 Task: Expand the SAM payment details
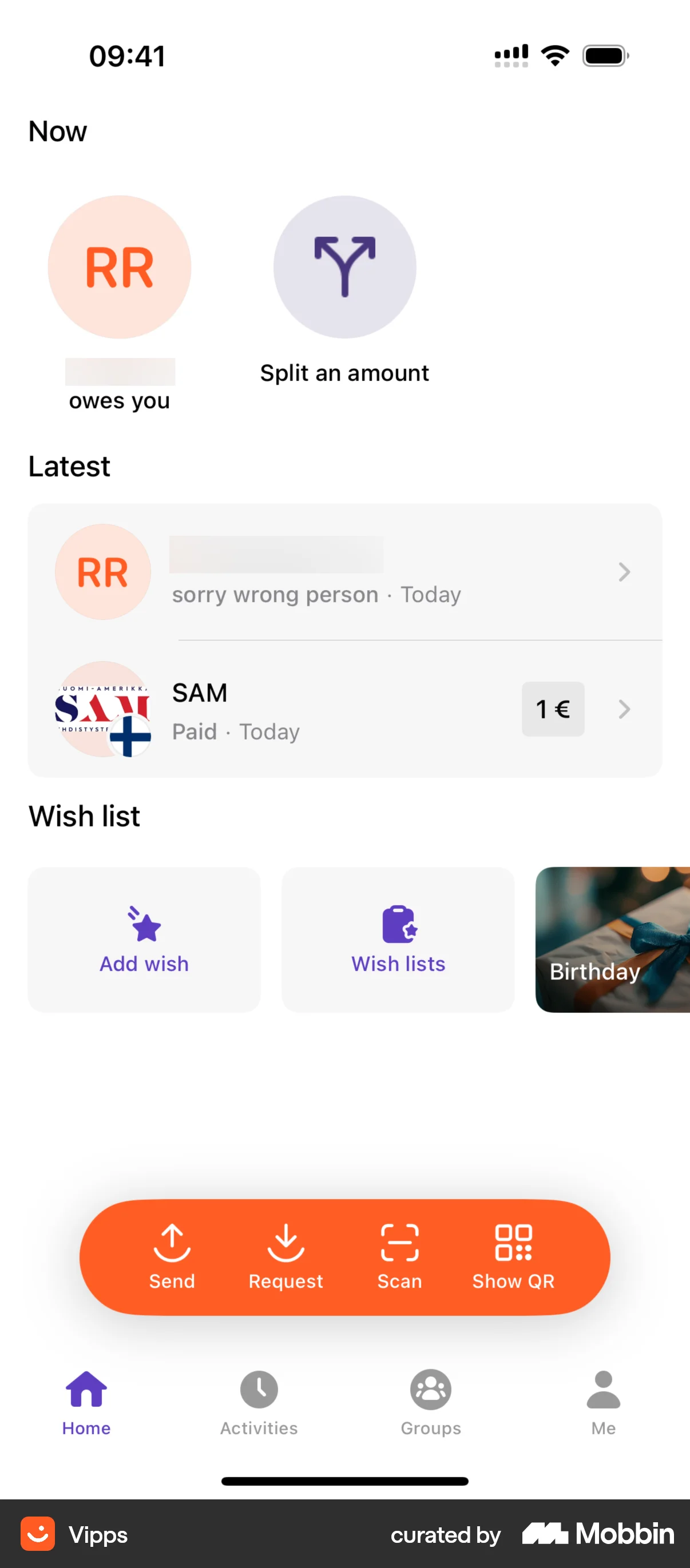(x=624, y=710)
